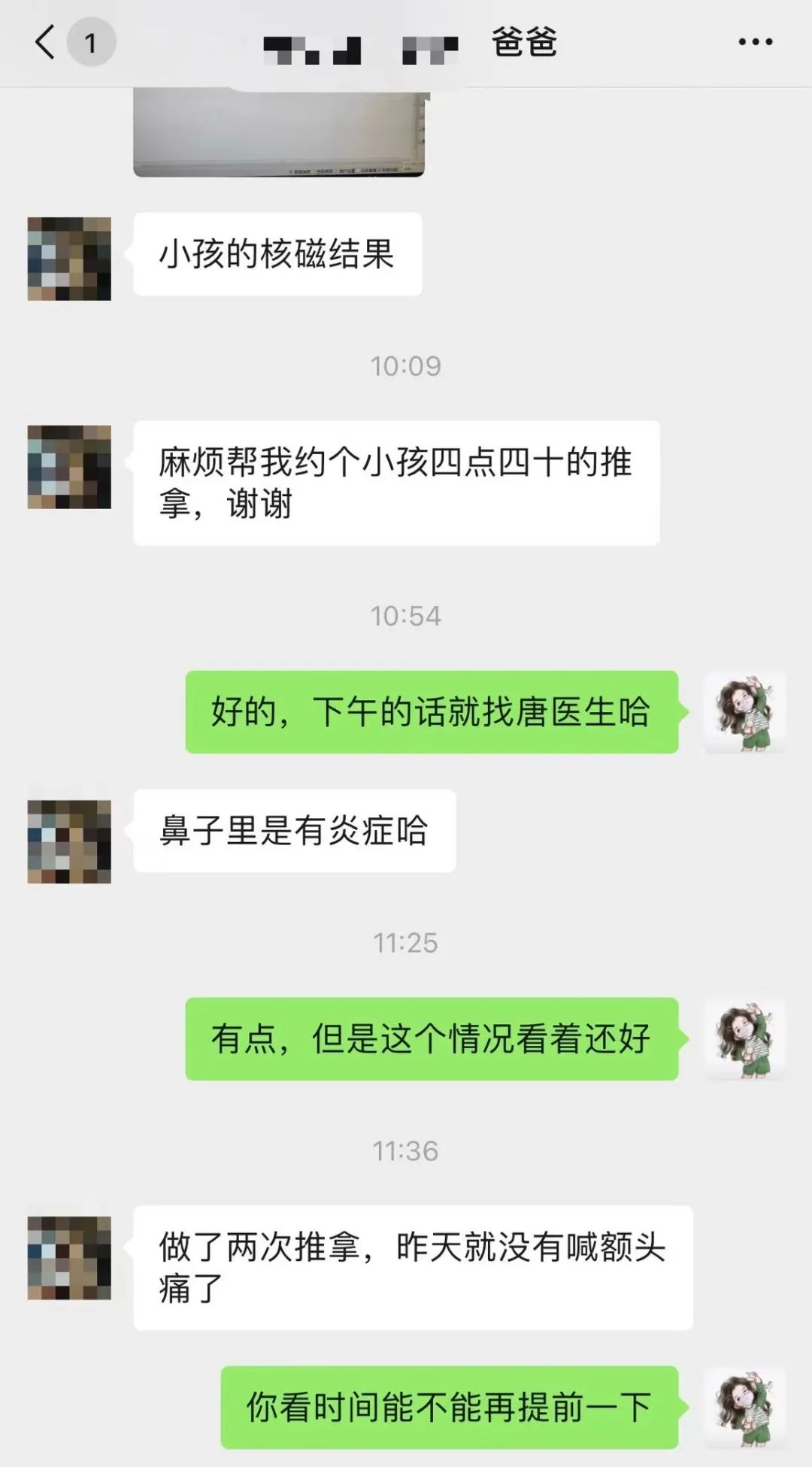812x1467 pixels.
Task: Open contact avatar beside 小孩的核磁结果
Action: point(69,259)
